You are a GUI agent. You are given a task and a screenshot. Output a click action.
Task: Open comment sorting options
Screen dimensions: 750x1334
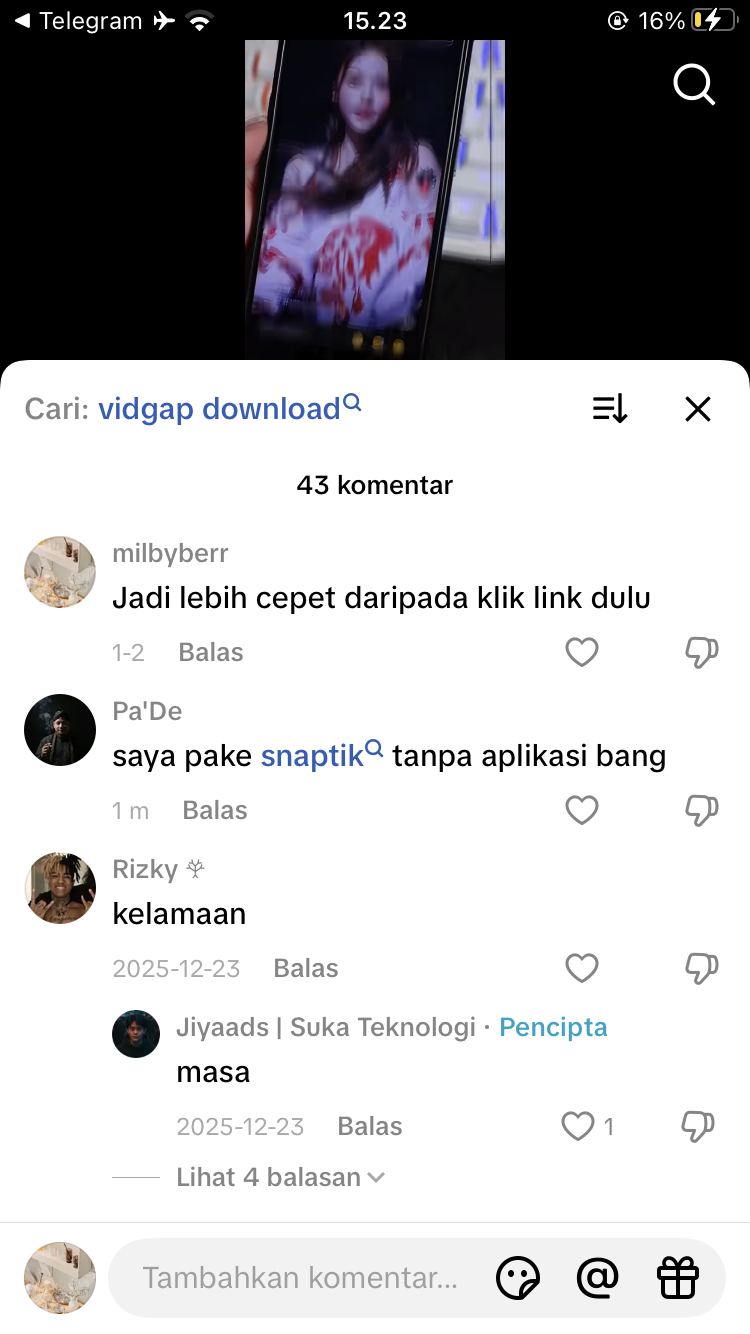610,409
